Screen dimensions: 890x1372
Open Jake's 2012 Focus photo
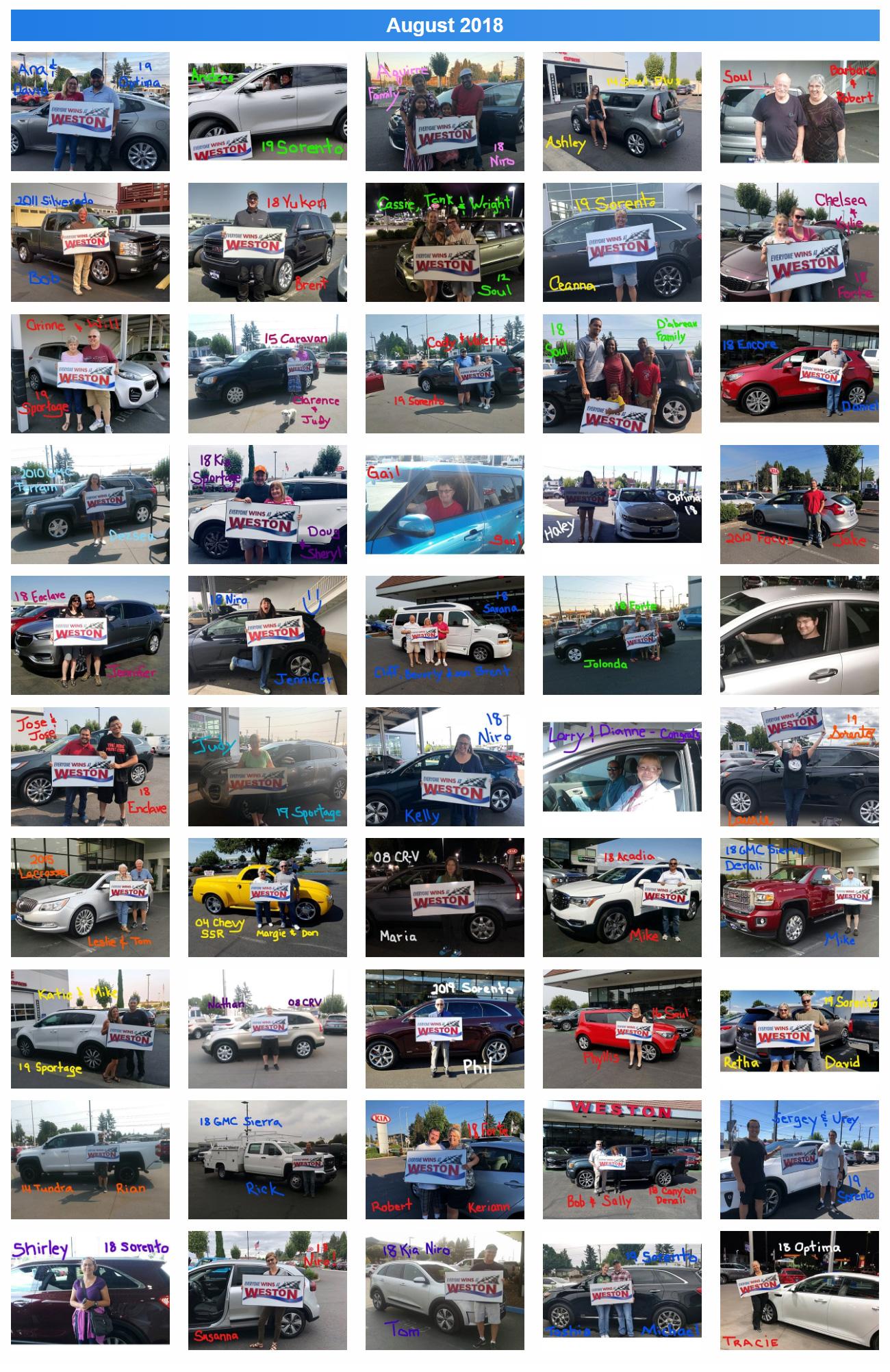click(799, 505)
